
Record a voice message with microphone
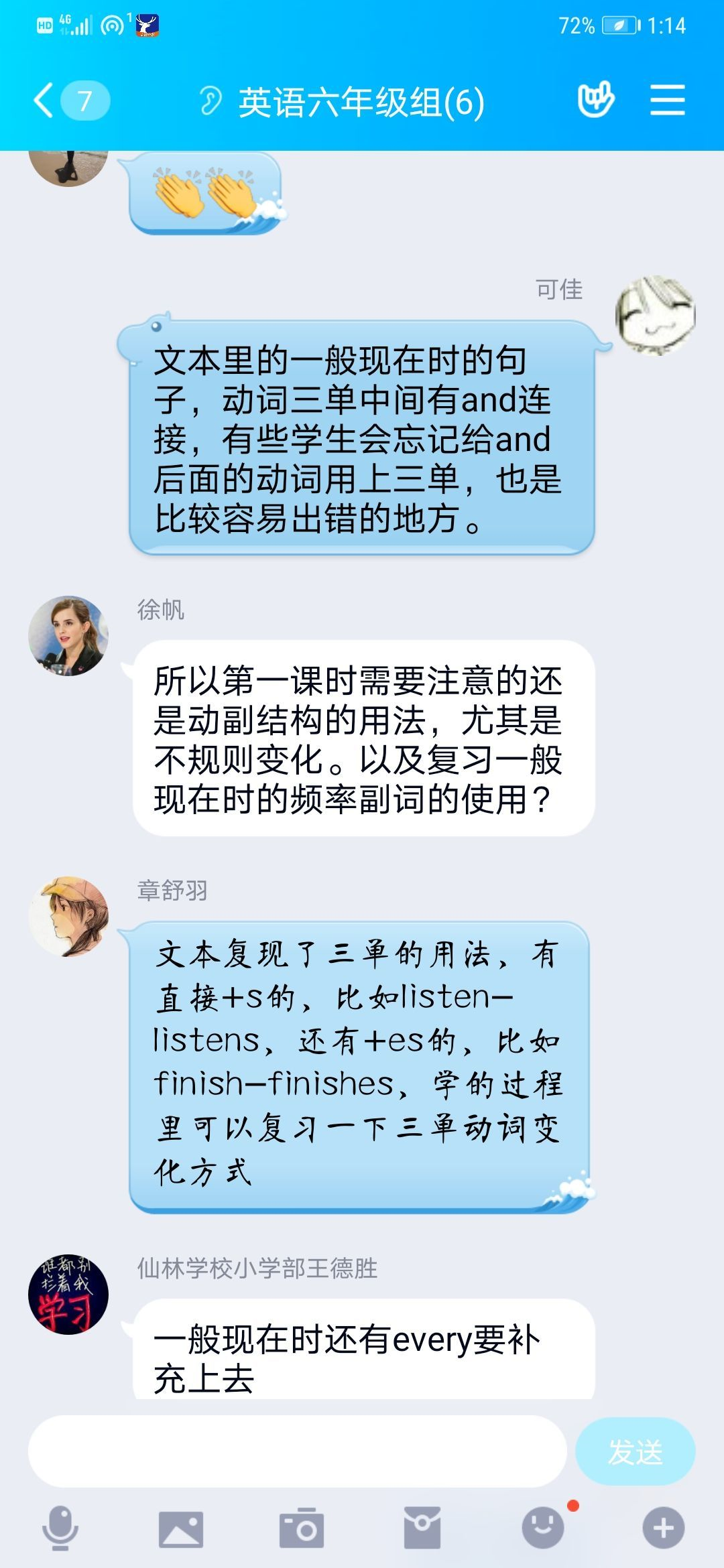(x=60, y=1529)
